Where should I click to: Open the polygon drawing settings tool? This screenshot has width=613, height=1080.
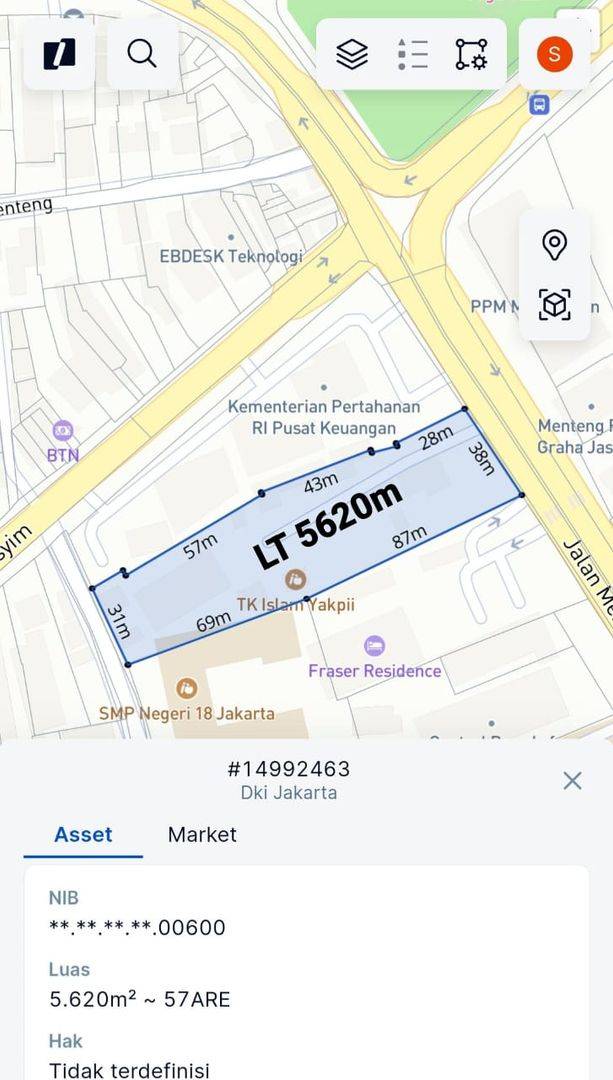click(x=472, y=54)
